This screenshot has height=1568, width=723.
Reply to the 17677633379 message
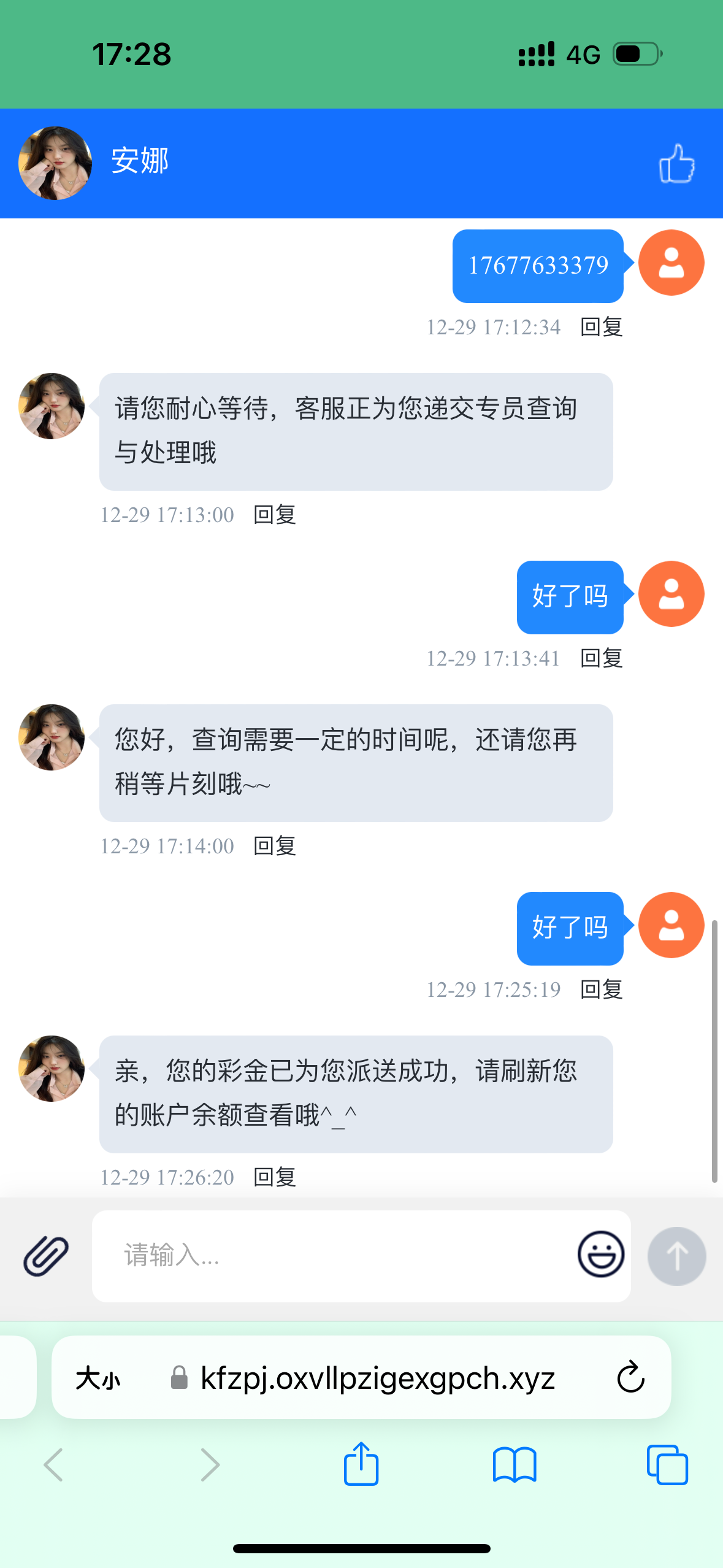[602, 327]
